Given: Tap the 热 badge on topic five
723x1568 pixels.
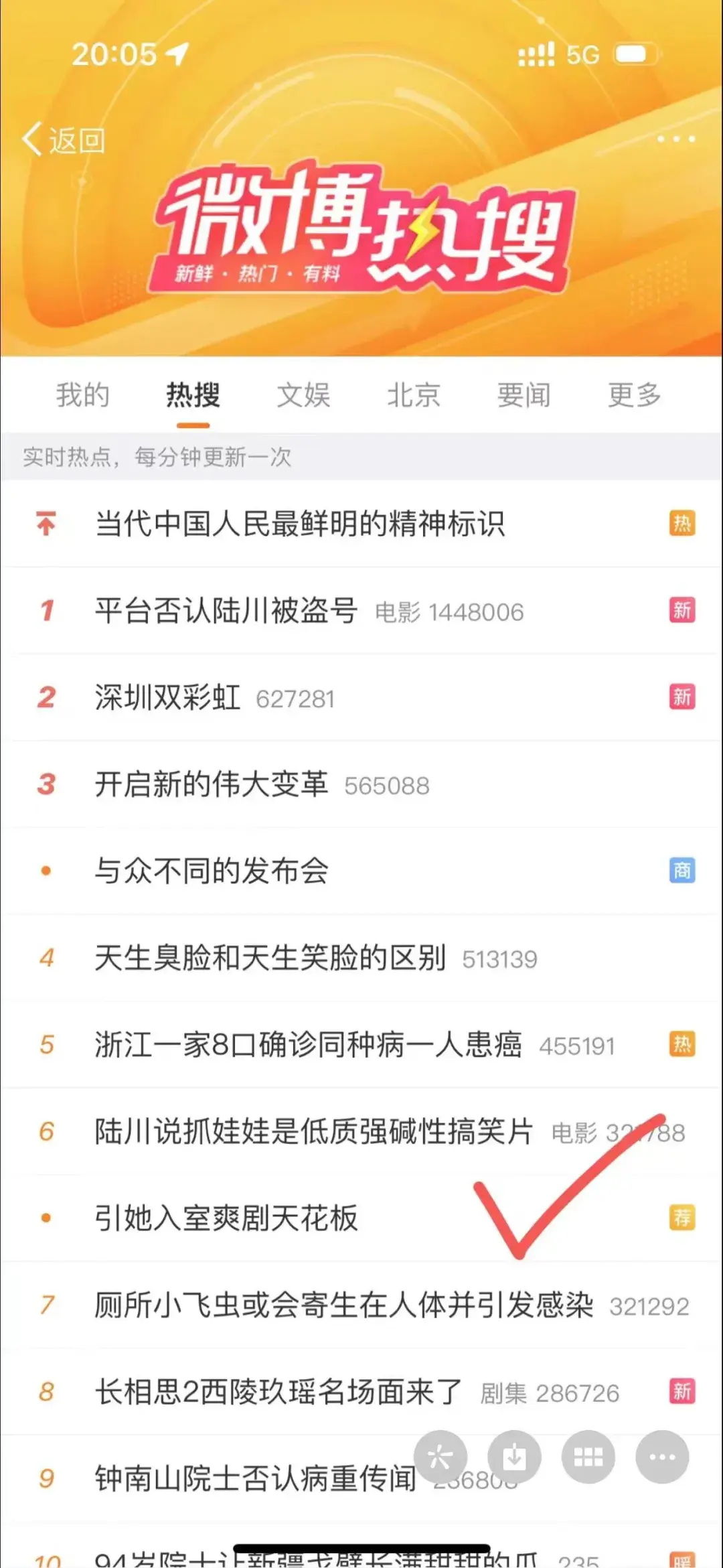Looking at the screenshot, I should (682, 1045).
